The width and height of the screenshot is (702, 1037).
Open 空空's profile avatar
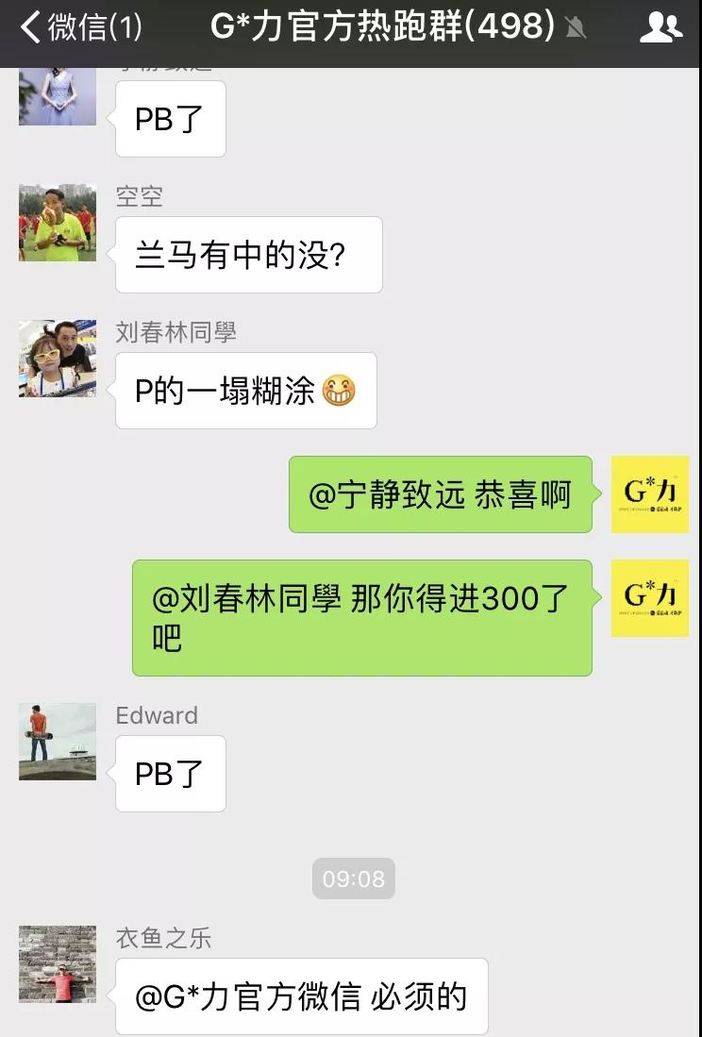point(58,223)
